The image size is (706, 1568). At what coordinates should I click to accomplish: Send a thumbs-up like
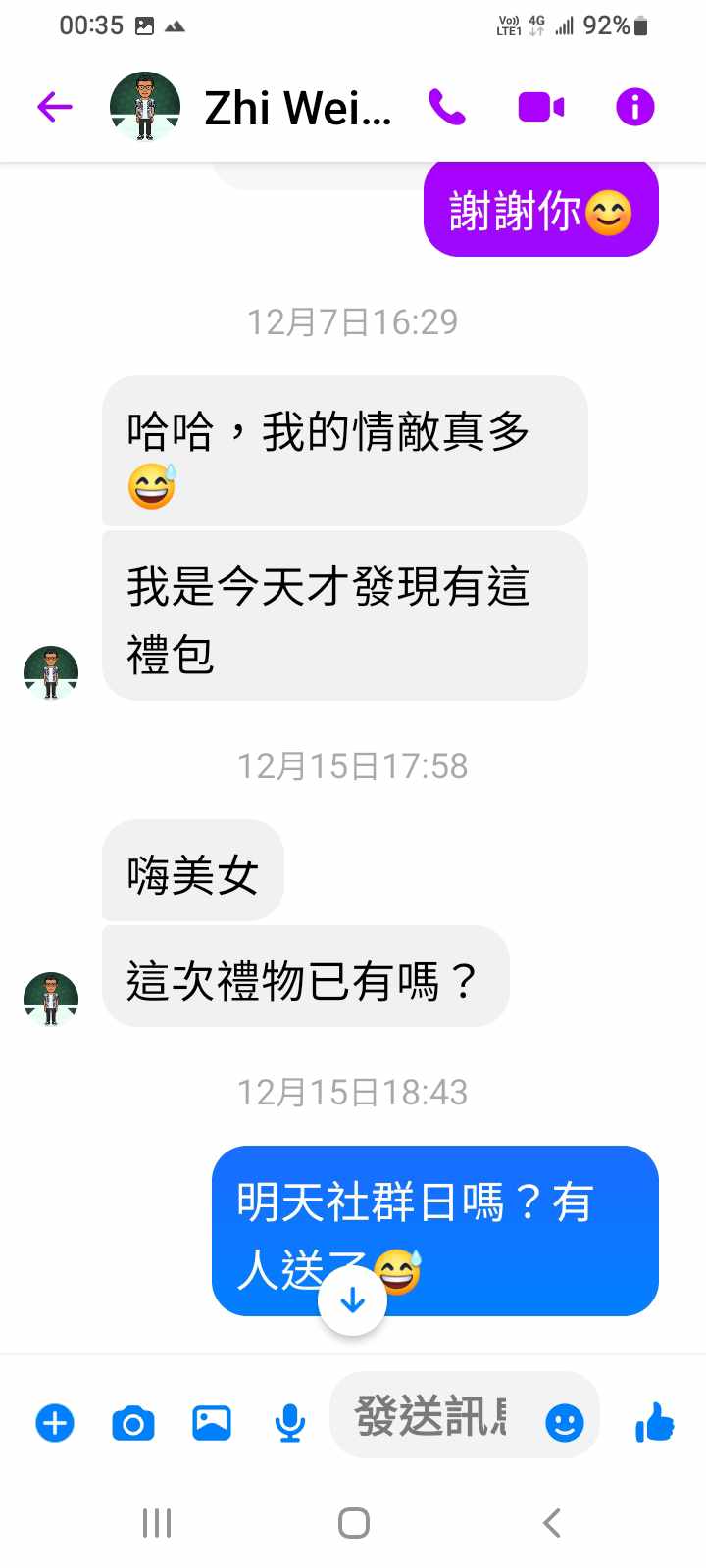click(654, 1422)
